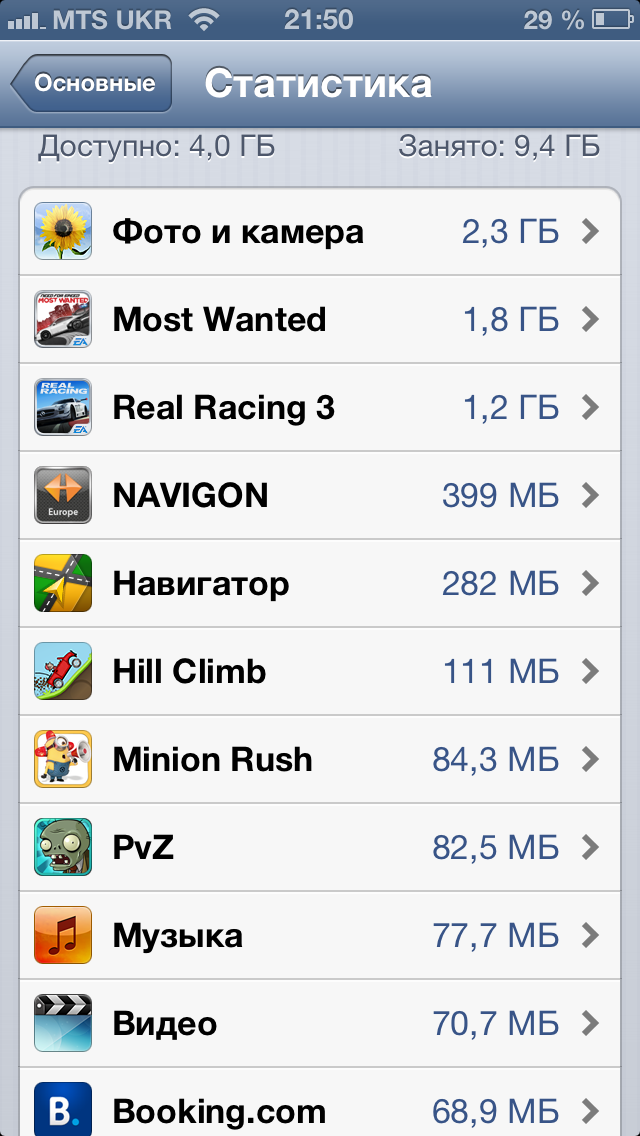Select the NAVIGON row
This screenshot has height=1136, width=640.
[x=320, y=496]
